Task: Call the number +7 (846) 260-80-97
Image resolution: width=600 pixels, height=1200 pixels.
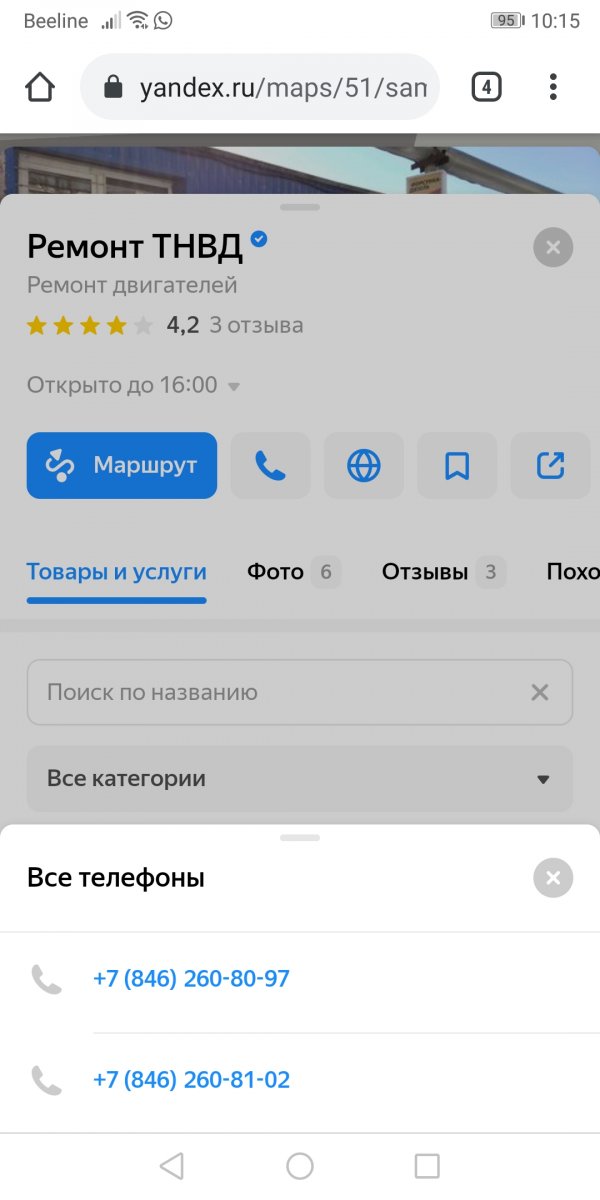Action: coord(191,979)
